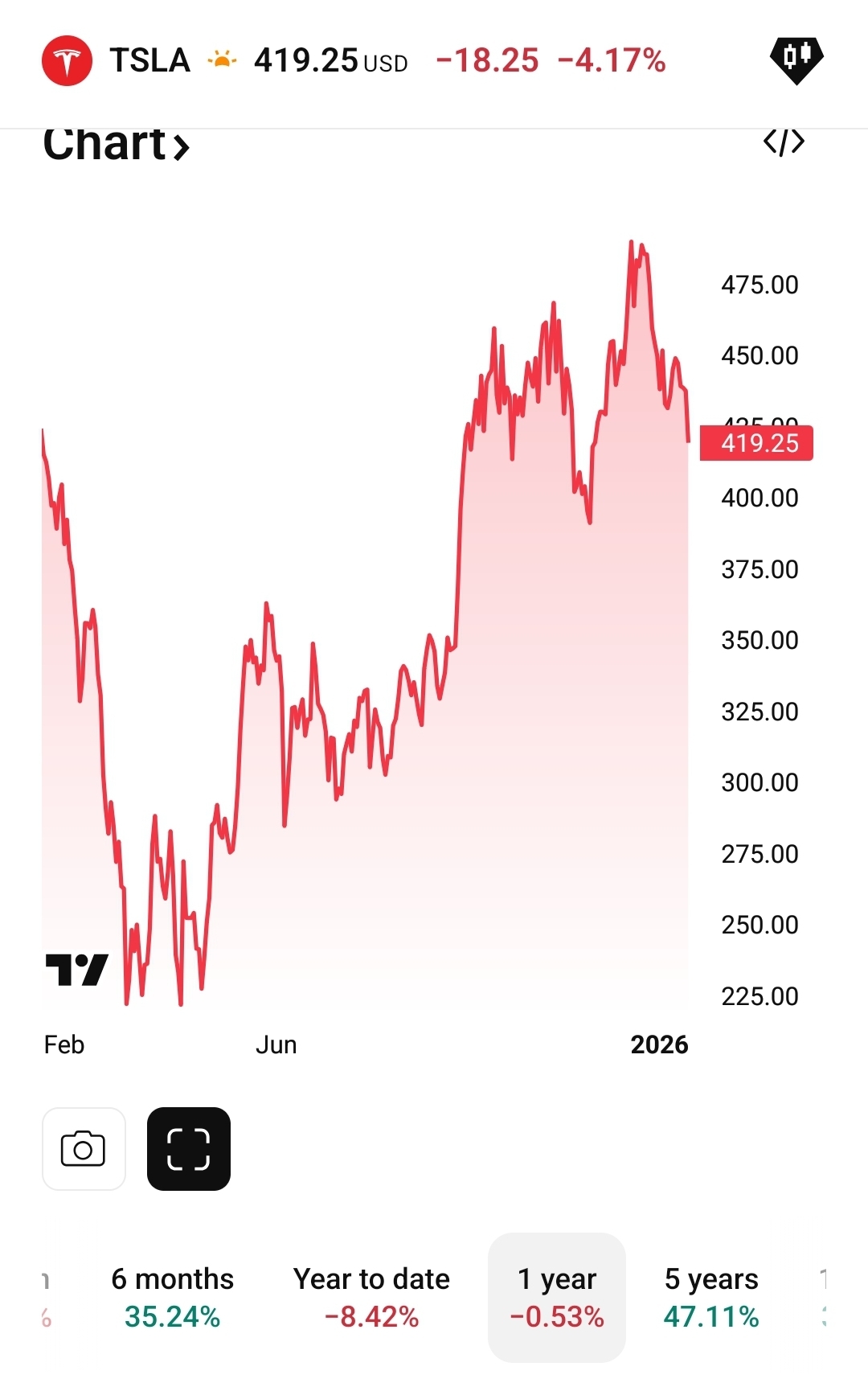Take a chart snapshot with camera button
Image resolution: width=868 pixels, height=1387 pixels.
pyautogui.click(x=84, y=1148)
